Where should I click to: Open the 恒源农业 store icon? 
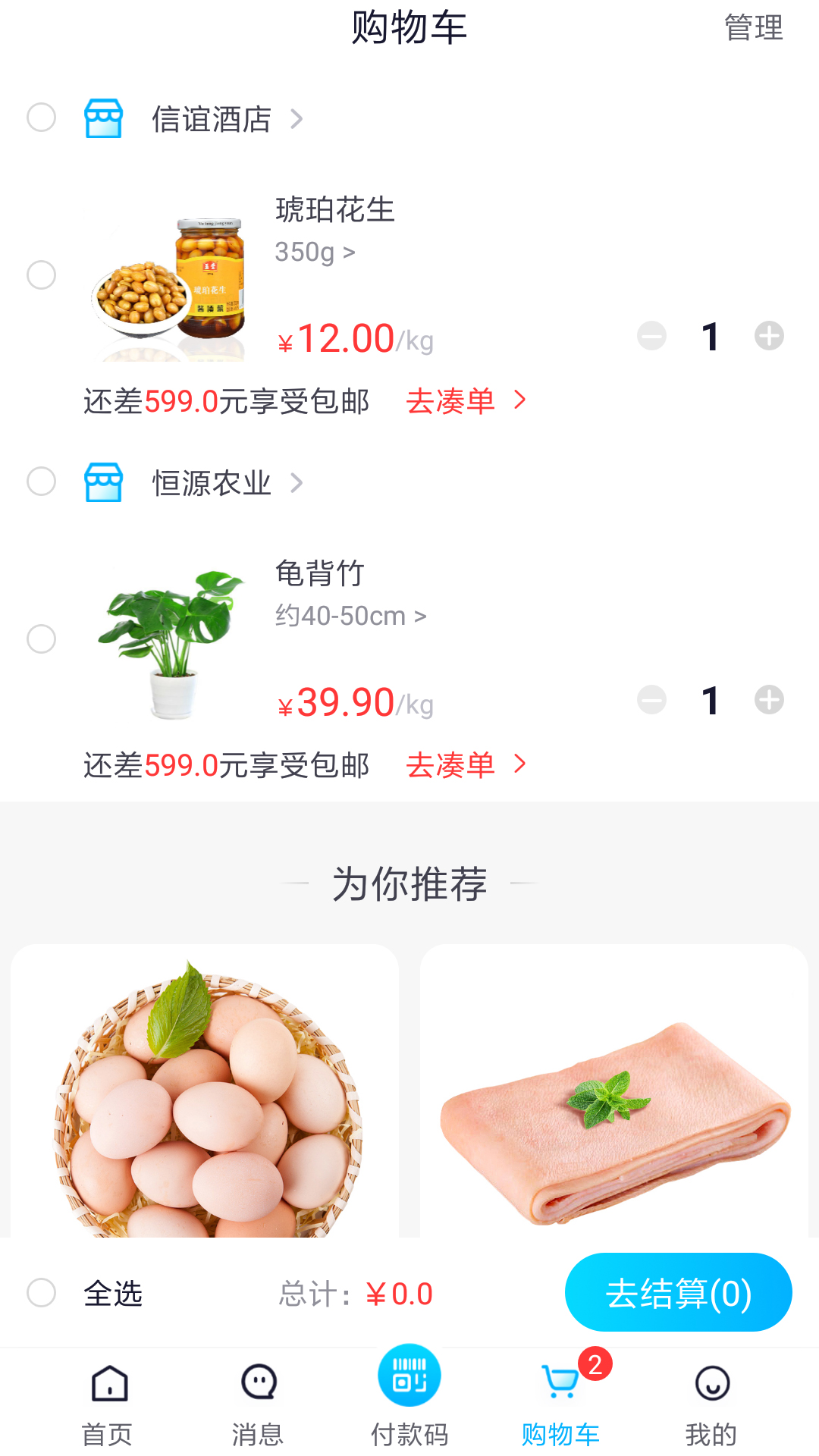[x=103, y=482]
